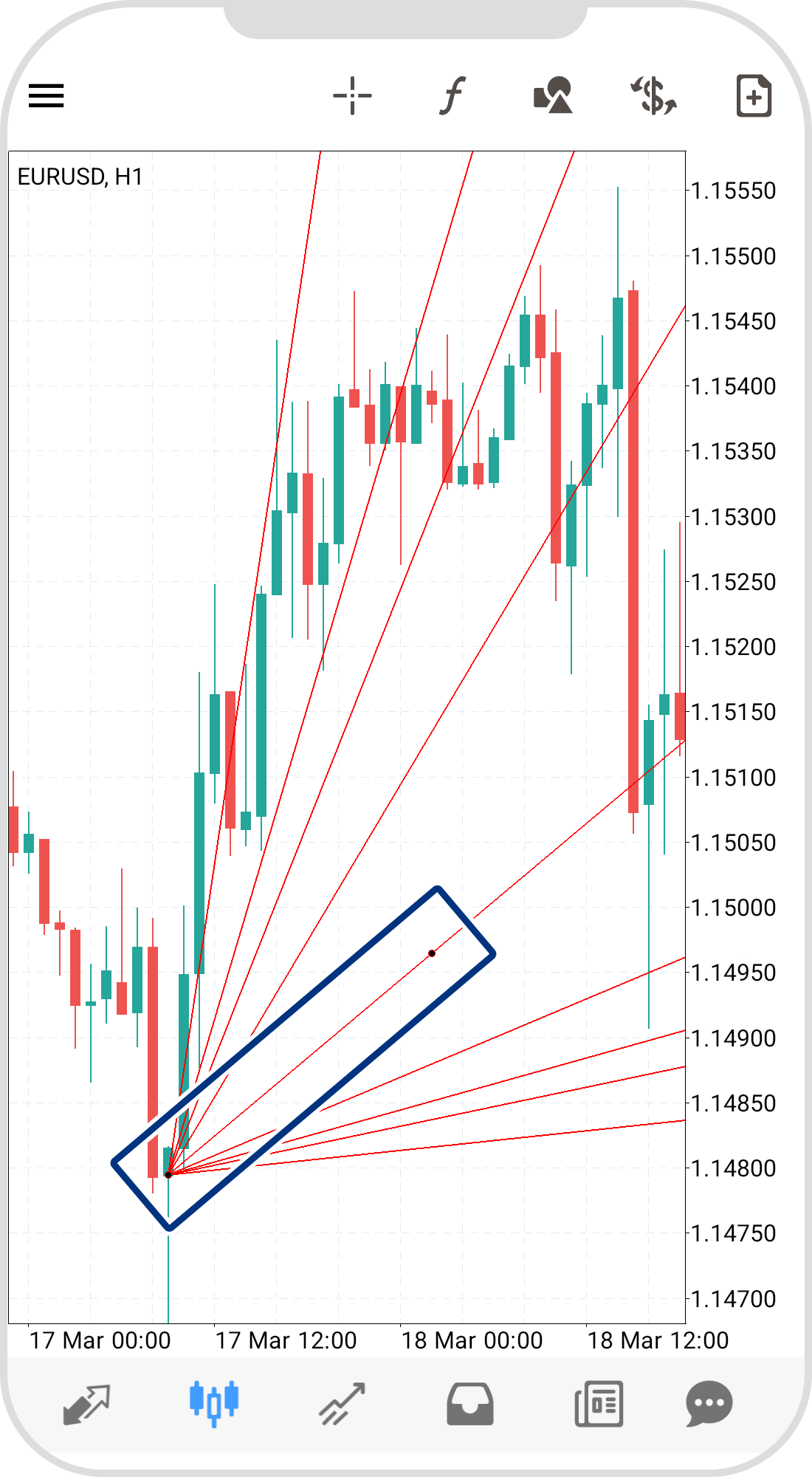This screenshot has width=812, height=1477.
Task: Open the History inbox tab
Action: pyautogui.click(x=470, y=1403)
